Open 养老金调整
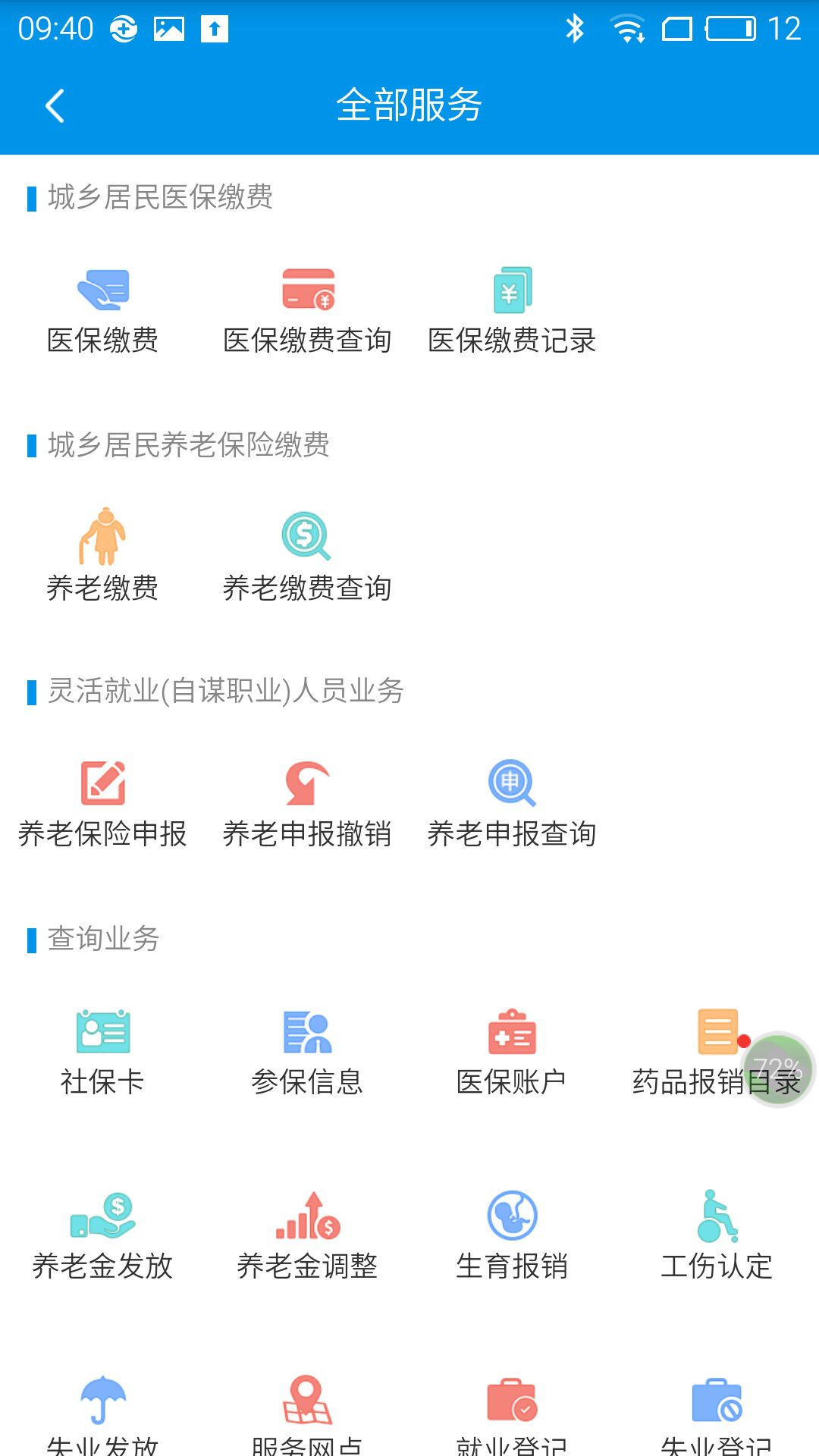 pos(307,1236)
